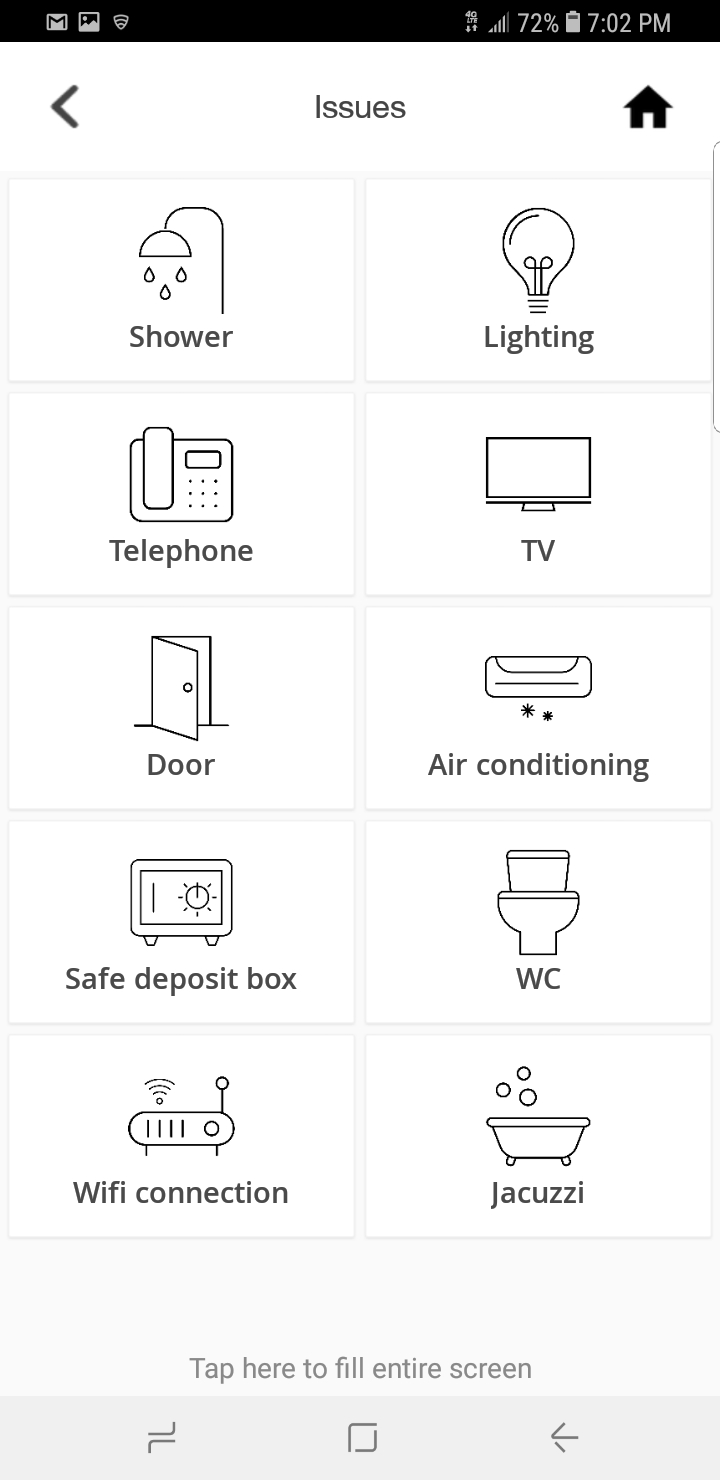
Task: Report a Shower issue
Action: [181, 280]
